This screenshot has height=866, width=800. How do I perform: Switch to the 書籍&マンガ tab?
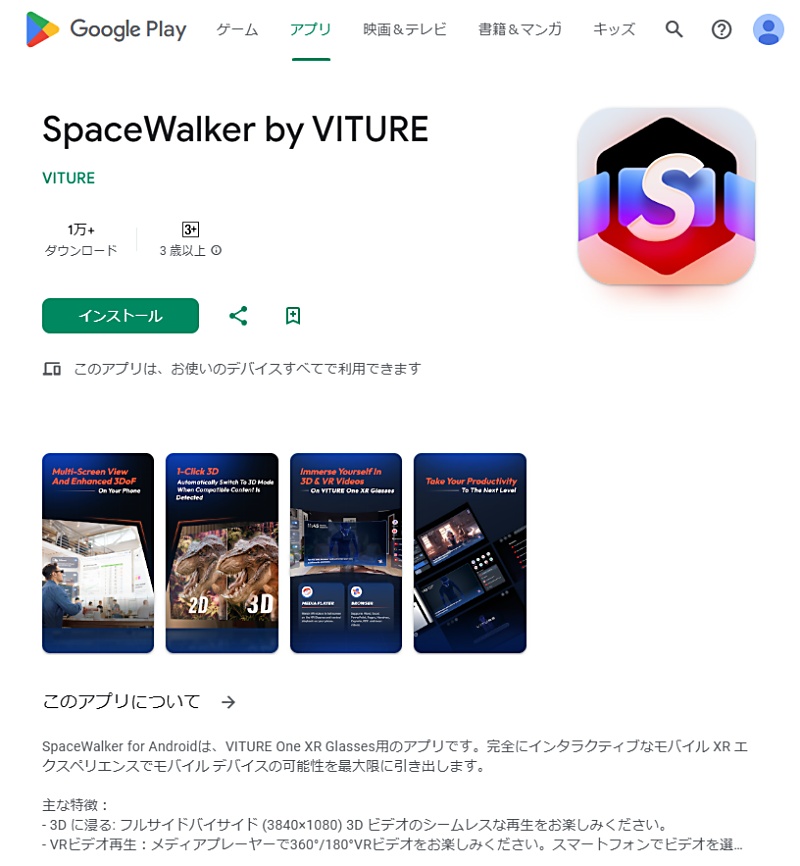(x=520, y=30)
